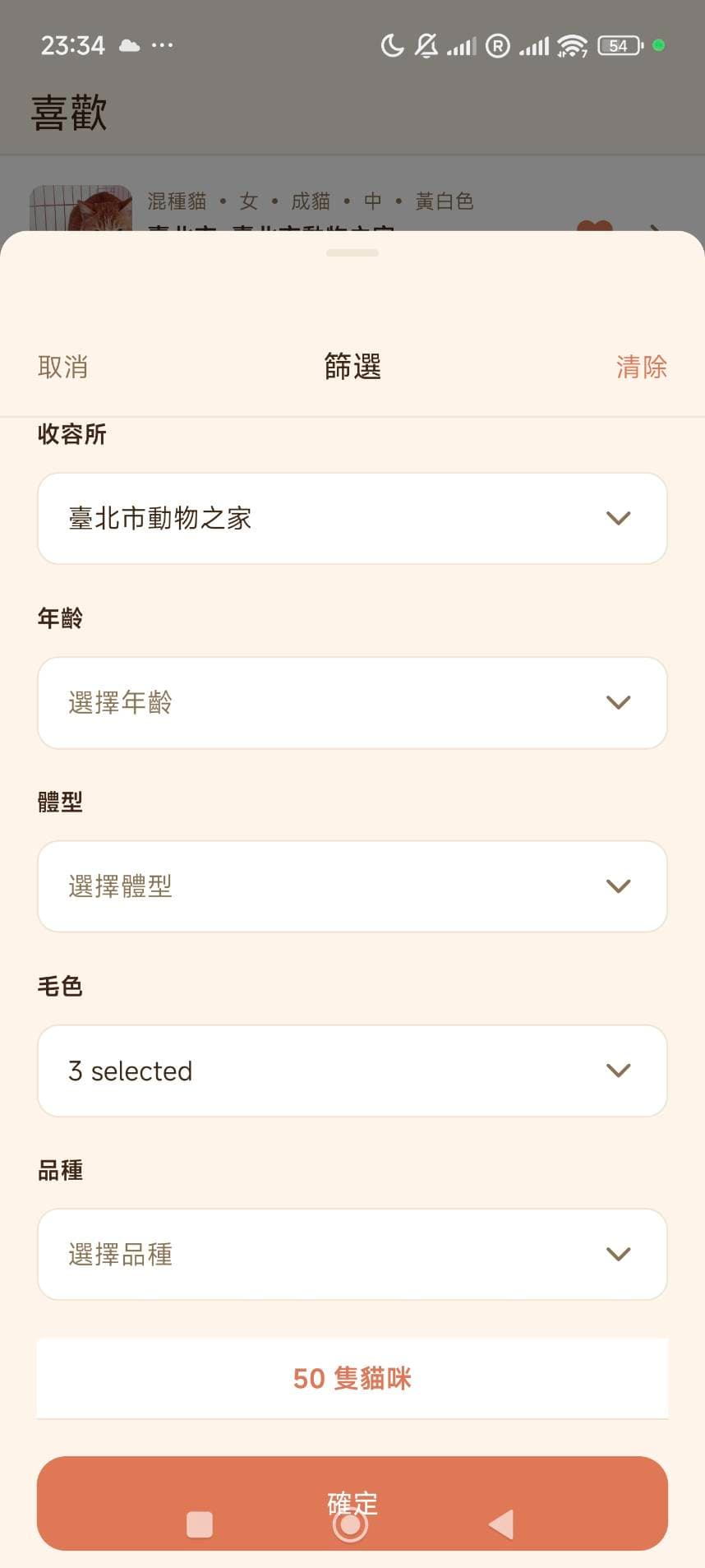Tap 清除 to clear all filters
Screen dimensions: 705x1568
(643, 368)
